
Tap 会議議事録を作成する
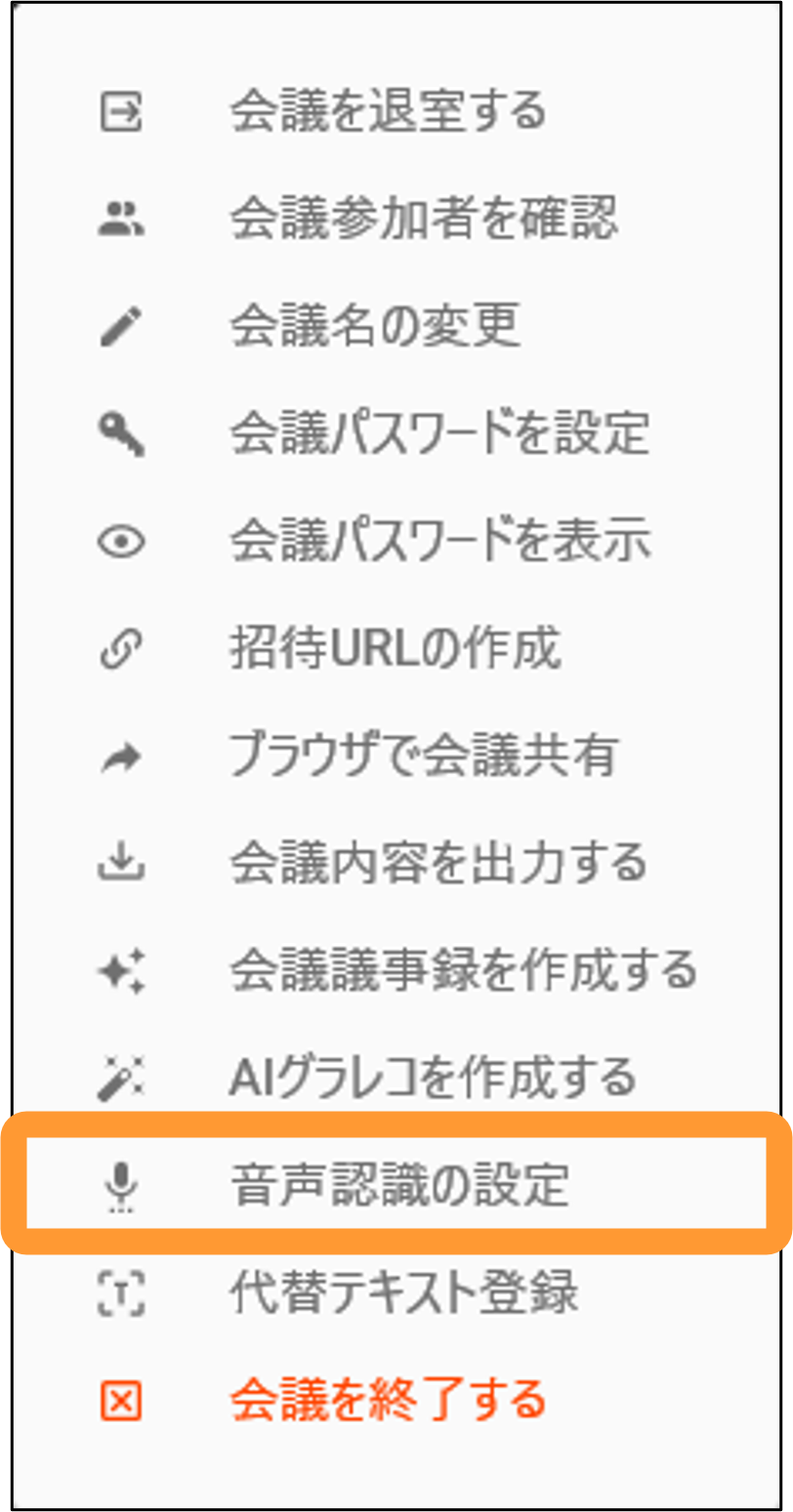391,970
